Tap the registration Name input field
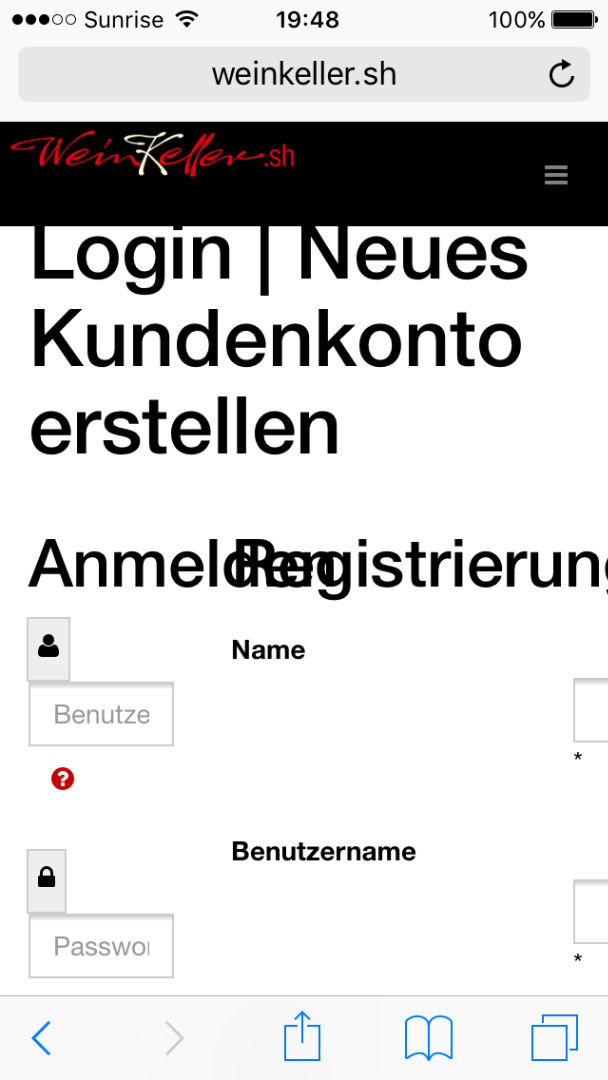Screen dimensions: 608x1080 [x=591, y=710]
